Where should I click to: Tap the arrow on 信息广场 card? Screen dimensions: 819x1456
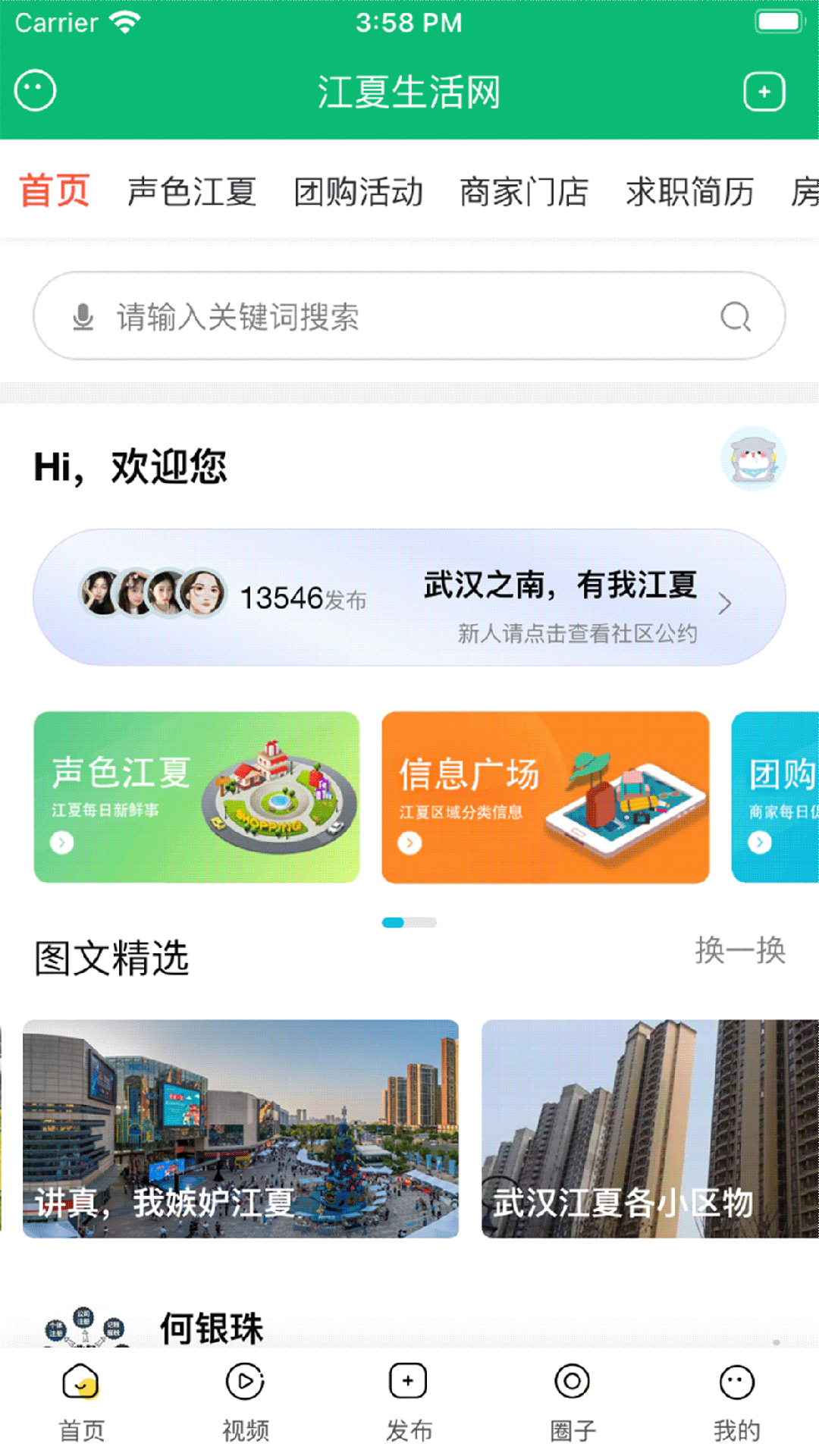click(409, 843)
